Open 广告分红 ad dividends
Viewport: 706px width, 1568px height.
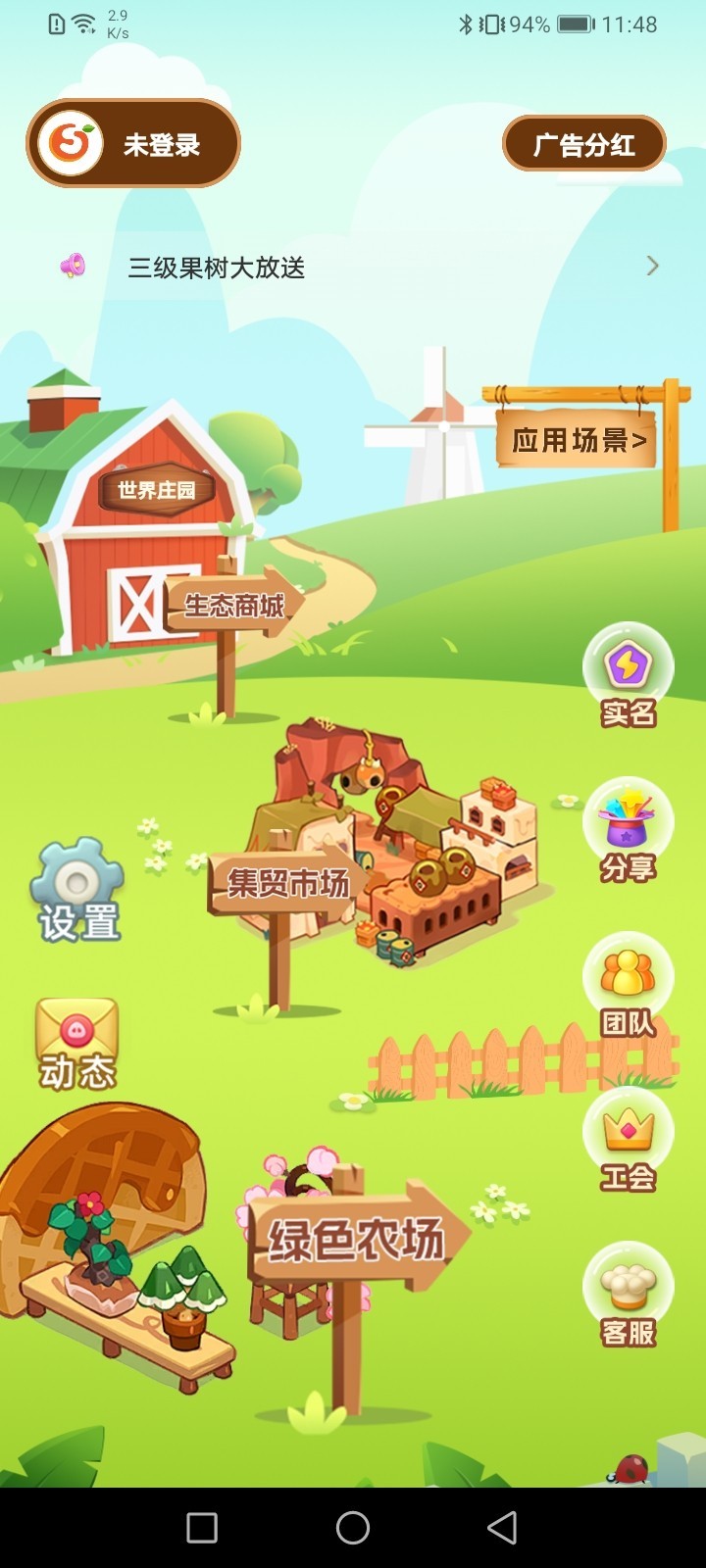click(x=584, y=145)
